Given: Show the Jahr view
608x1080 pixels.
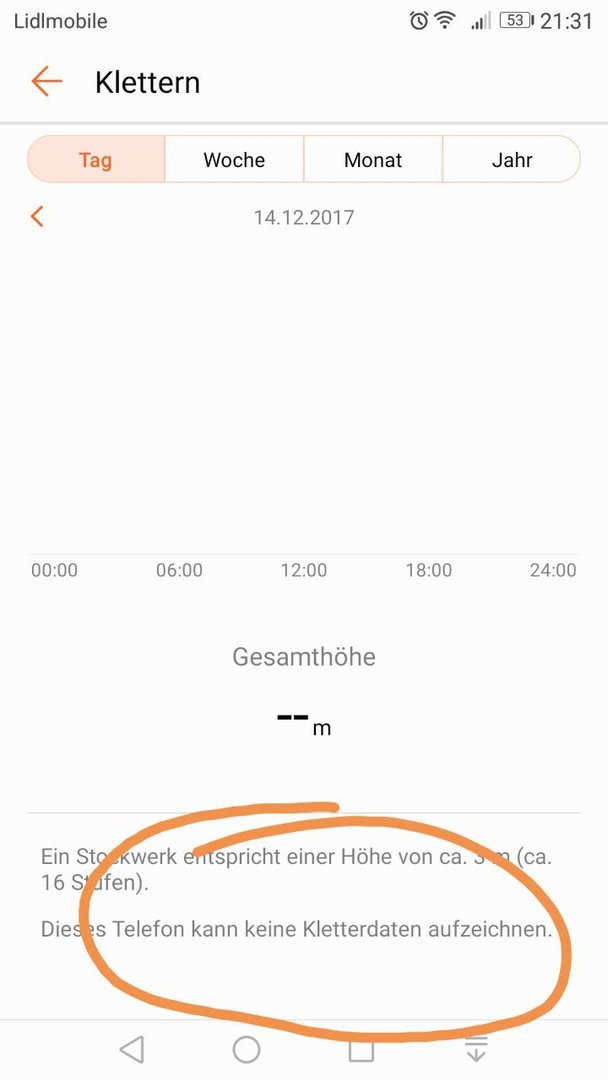Looking at the screenshot, I should pyautogui.click(x=512, y=159).
